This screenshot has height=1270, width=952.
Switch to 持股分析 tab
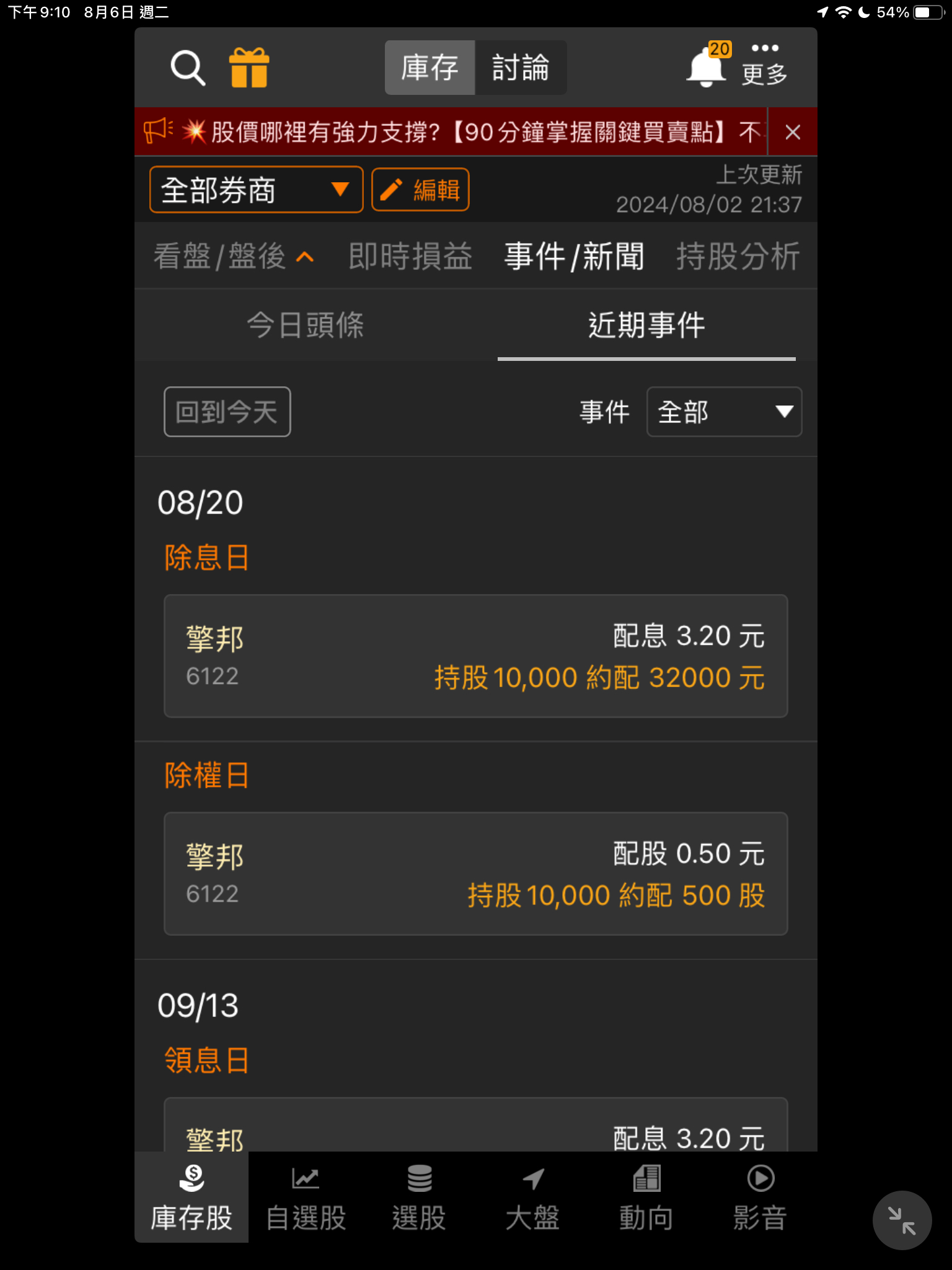tap(738, 257)
